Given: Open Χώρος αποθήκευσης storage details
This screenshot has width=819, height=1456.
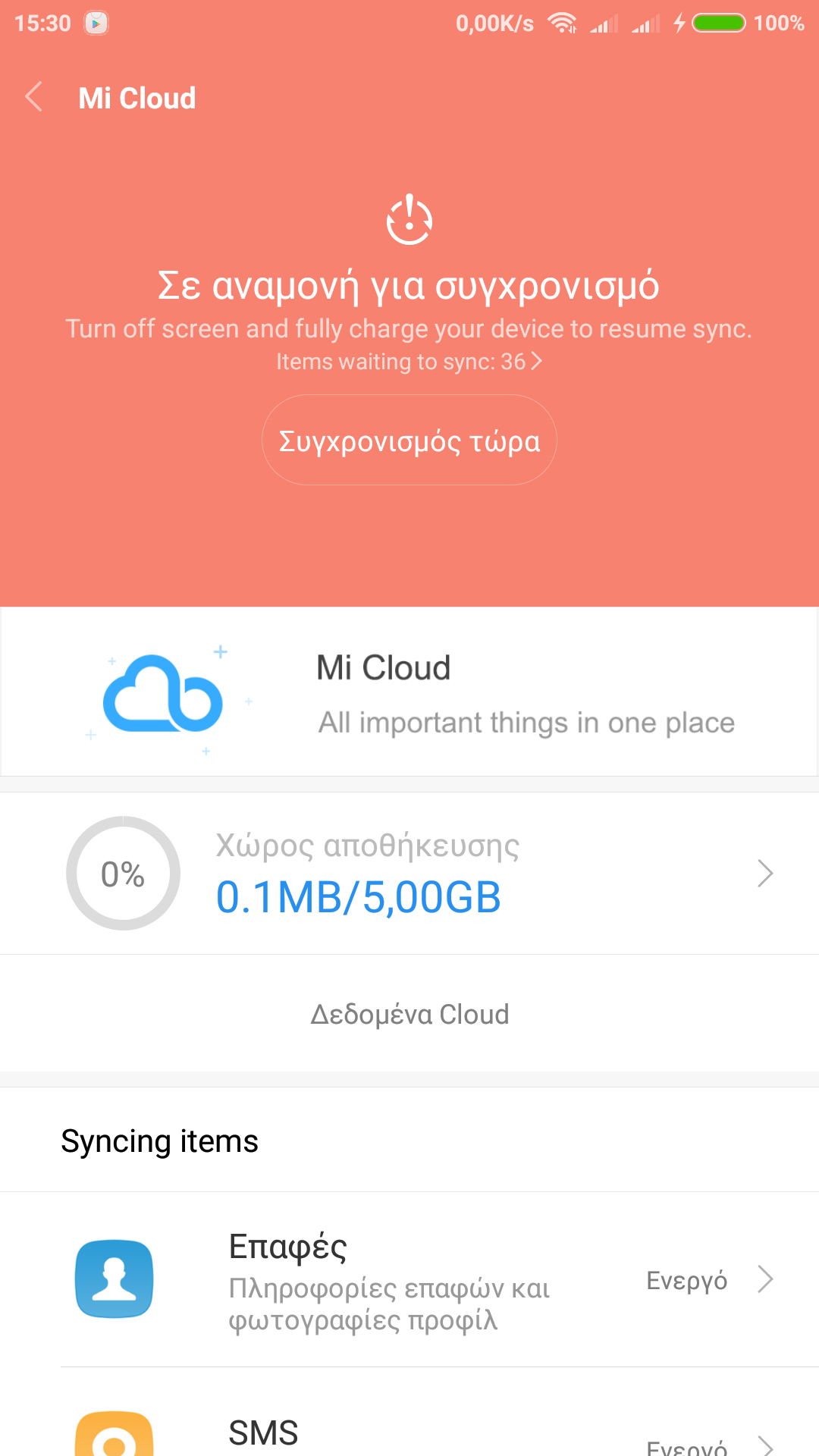Looking at the screenshot, I should click(409, 874).
